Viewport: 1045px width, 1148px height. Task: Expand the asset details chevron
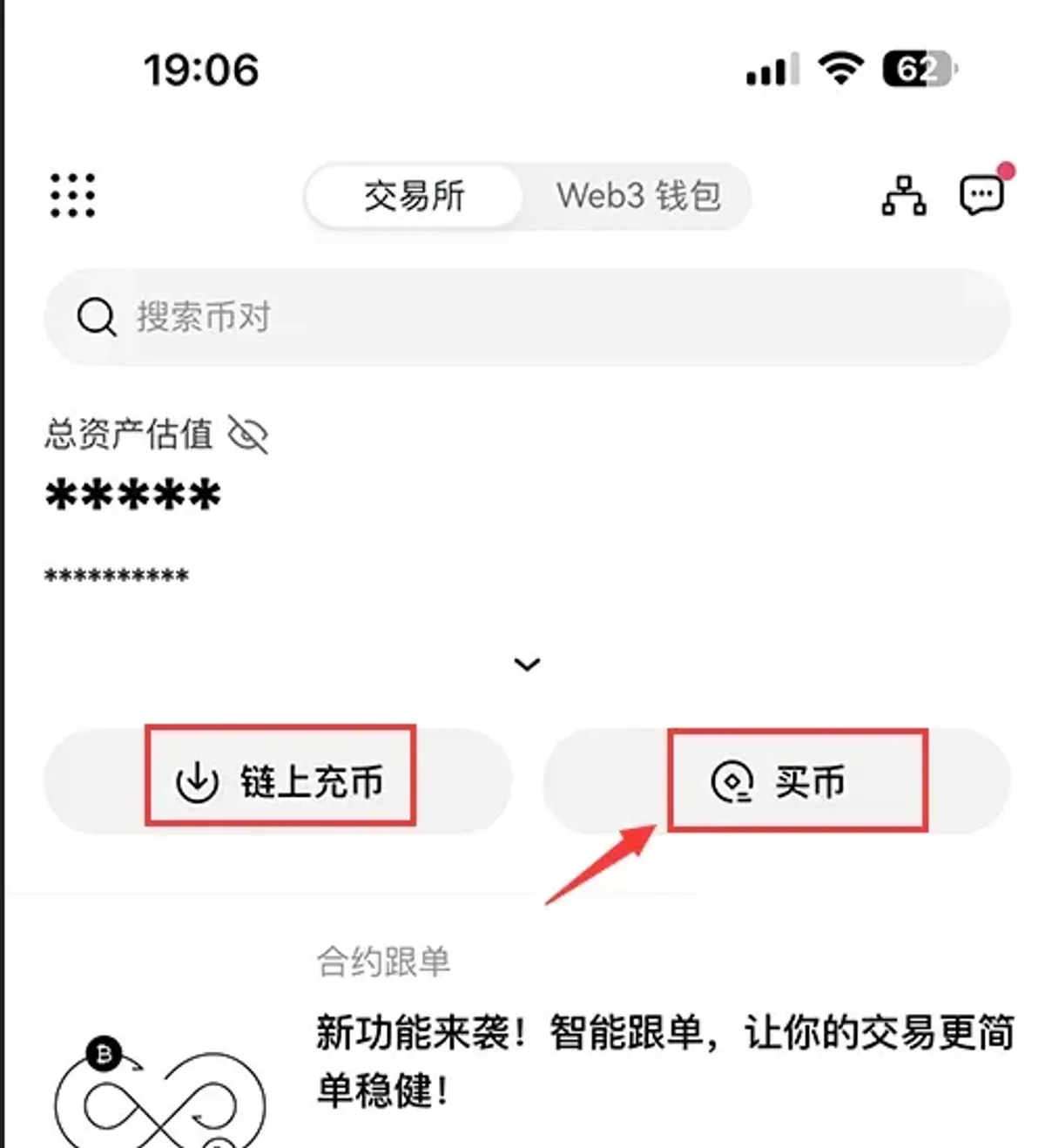tap(527, 665)
